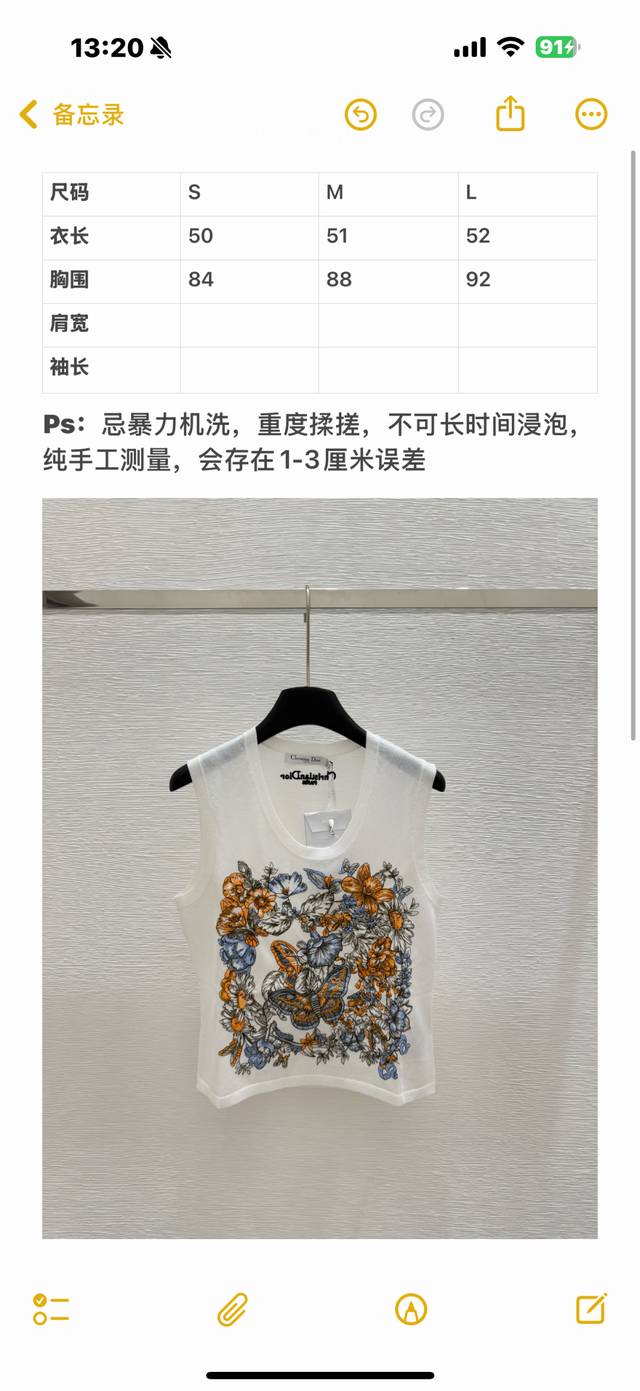Go back to 备忘录 list

tap(72, 115)
